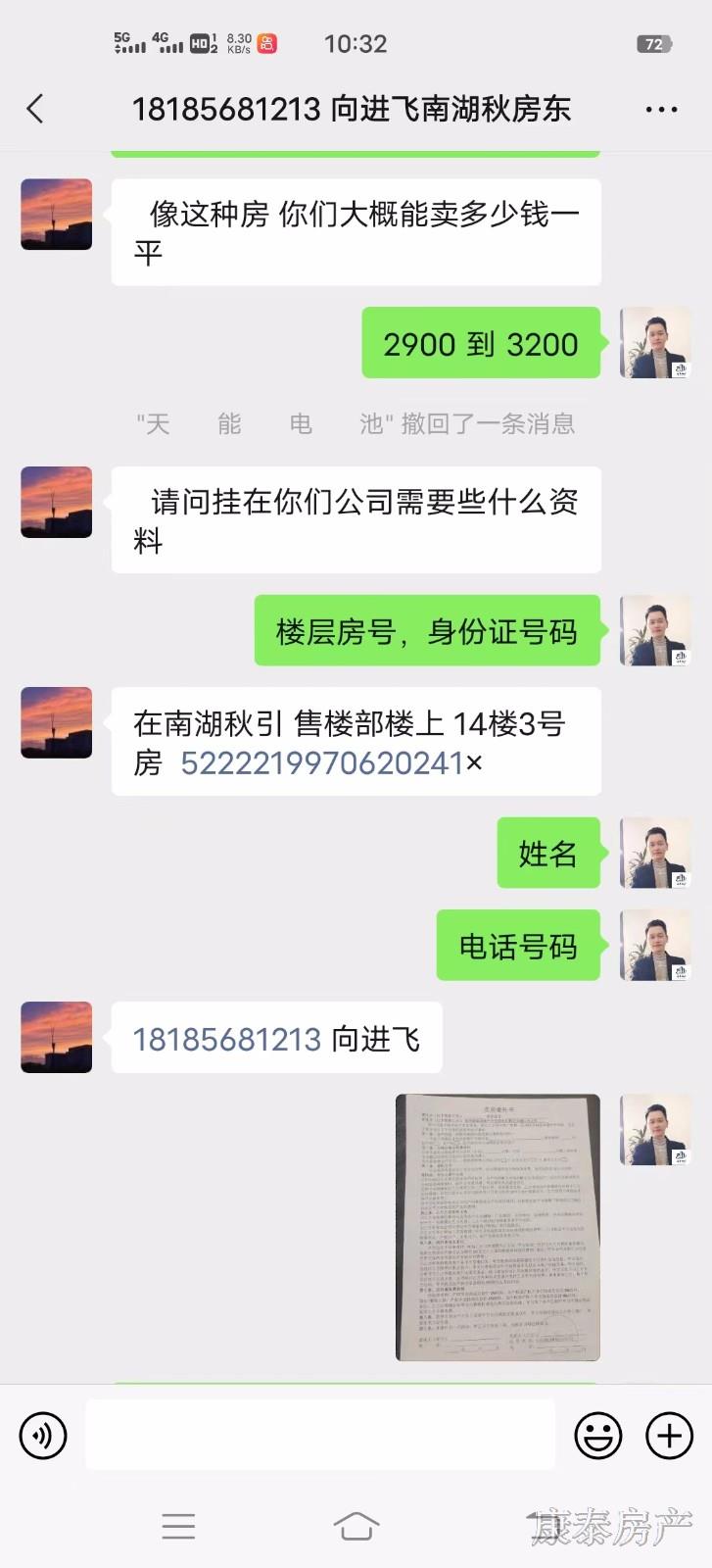Viewport: 712px width, 1568px height.
Task: Open the plus attachments panel
Action: coord(669,1436)
